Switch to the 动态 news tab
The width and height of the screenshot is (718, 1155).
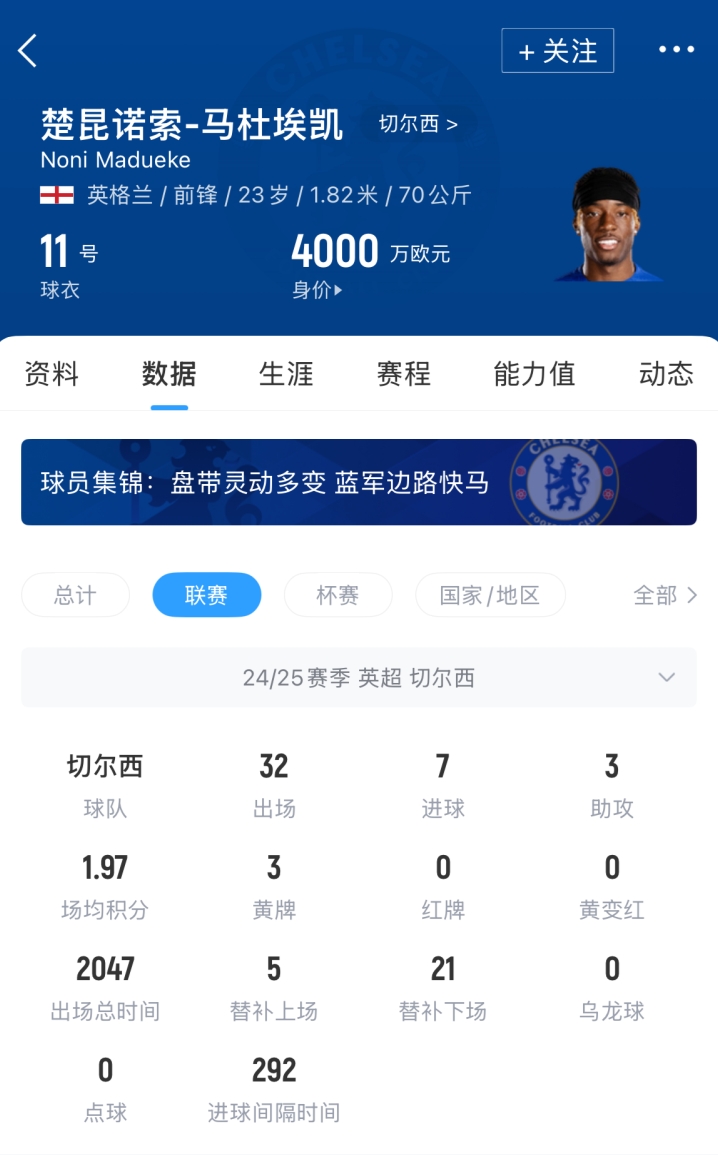point(665,374)
